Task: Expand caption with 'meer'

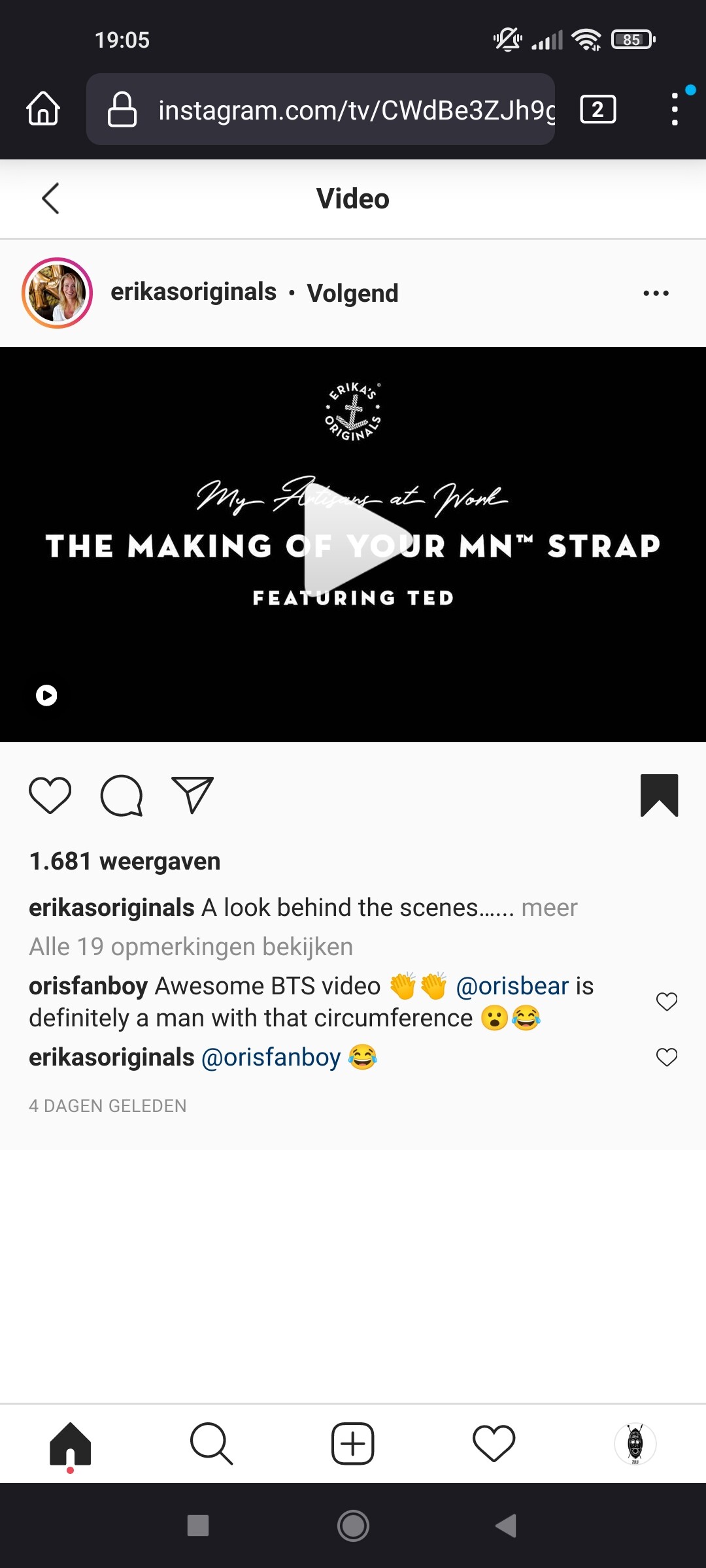Action: (x=549, y=907)
